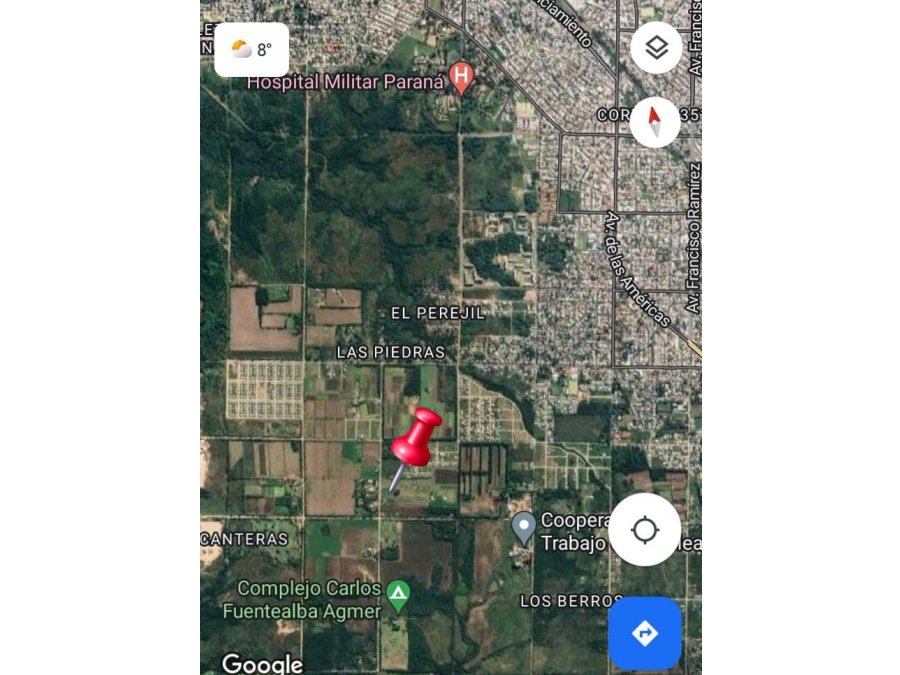The height and width of the screenshot is (675, 900).
Task: Open the map layers selector
Action: point(656,47)
